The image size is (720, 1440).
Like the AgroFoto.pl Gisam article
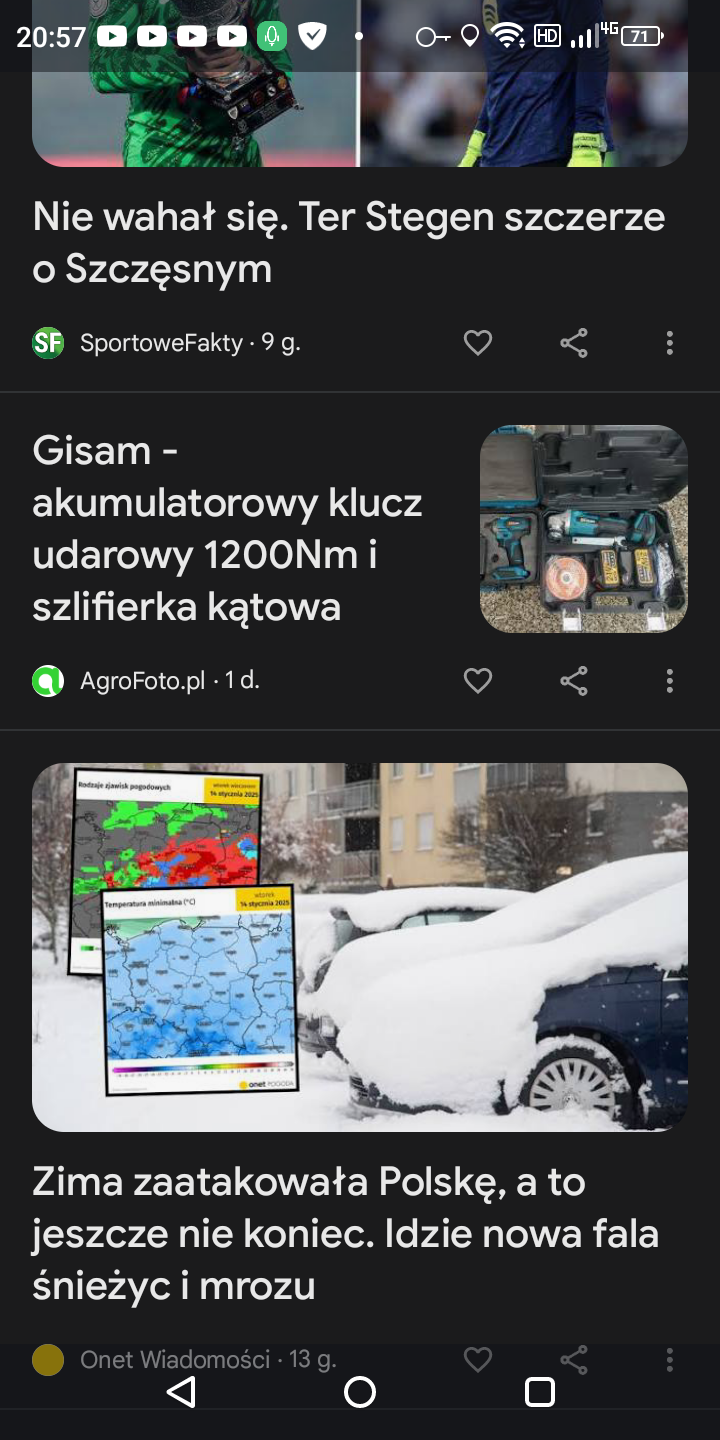click(478, 681)
